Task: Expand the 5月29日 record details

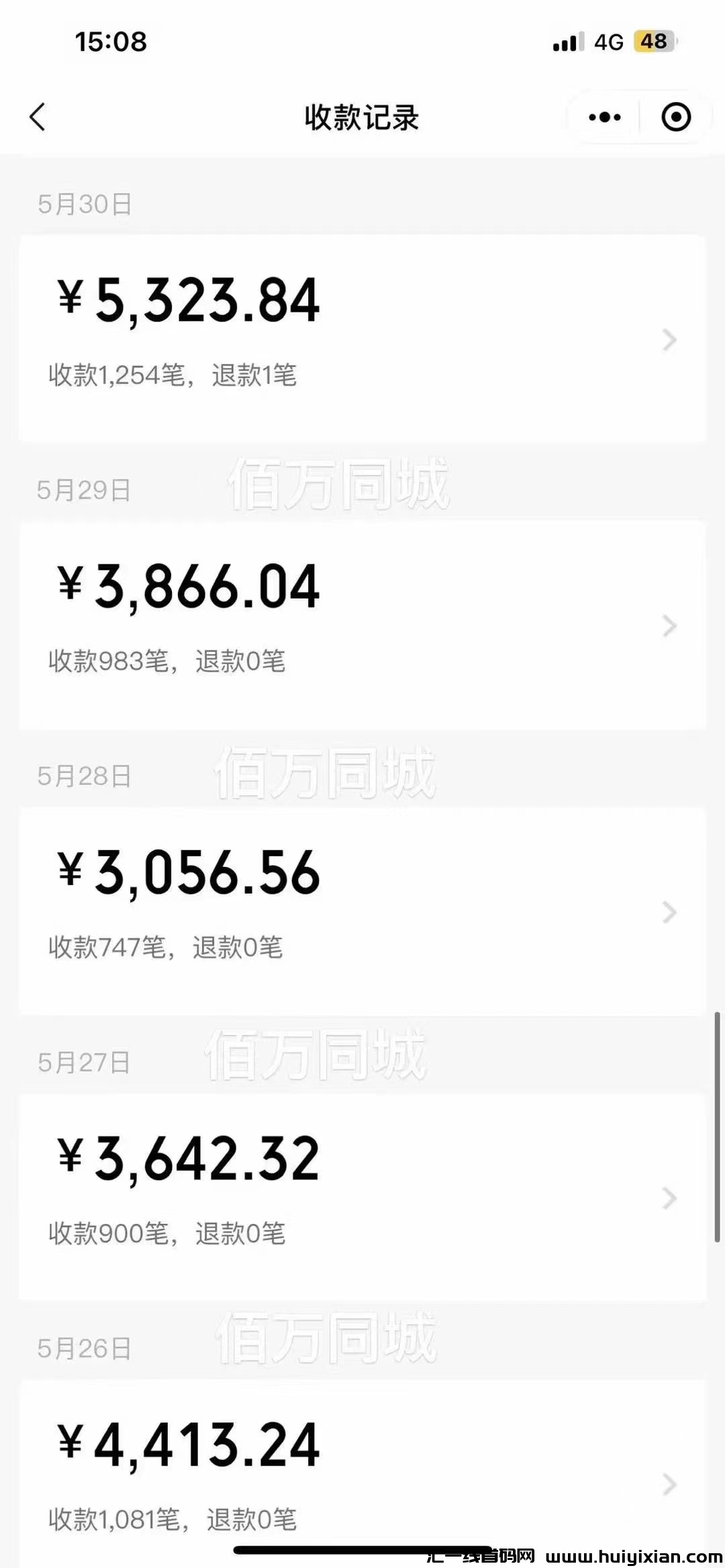Action: tap(667, 626)
